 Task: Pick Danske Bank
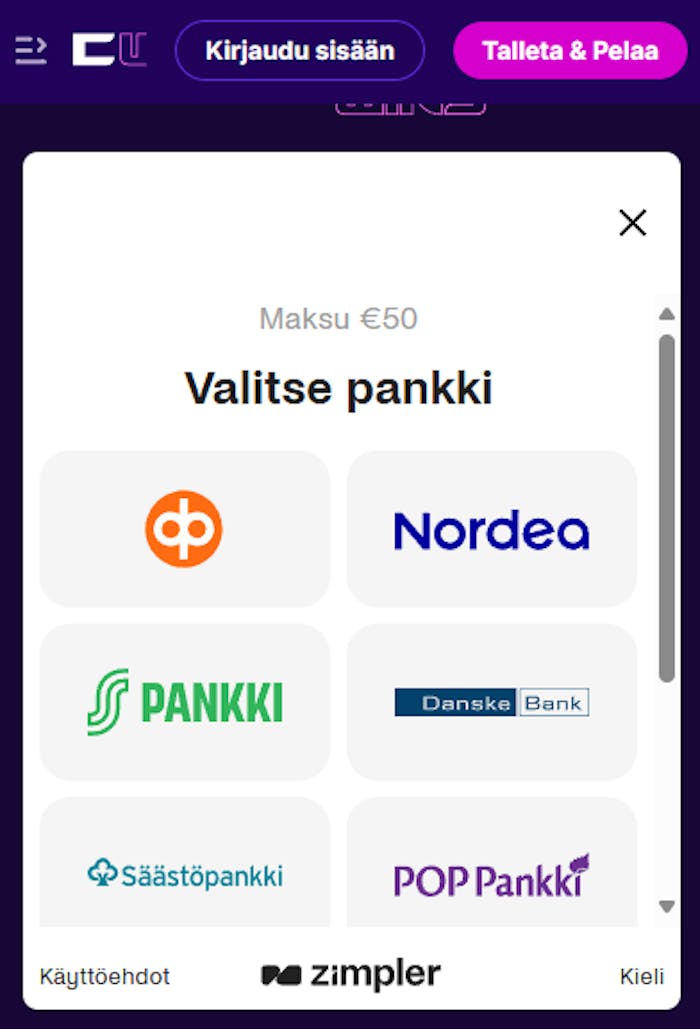pos(491,702)
